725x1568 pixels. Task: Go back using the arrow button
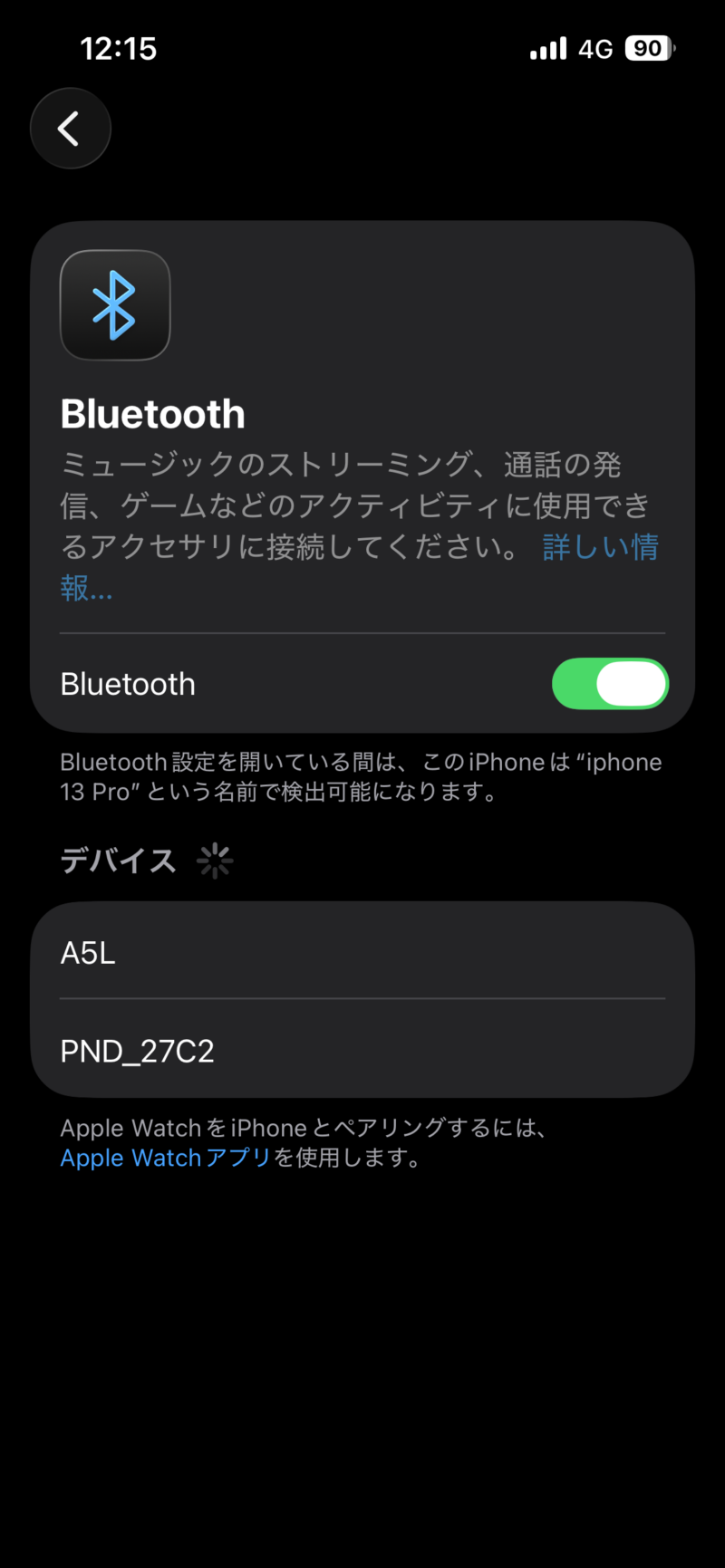click(x=70, y=129)
